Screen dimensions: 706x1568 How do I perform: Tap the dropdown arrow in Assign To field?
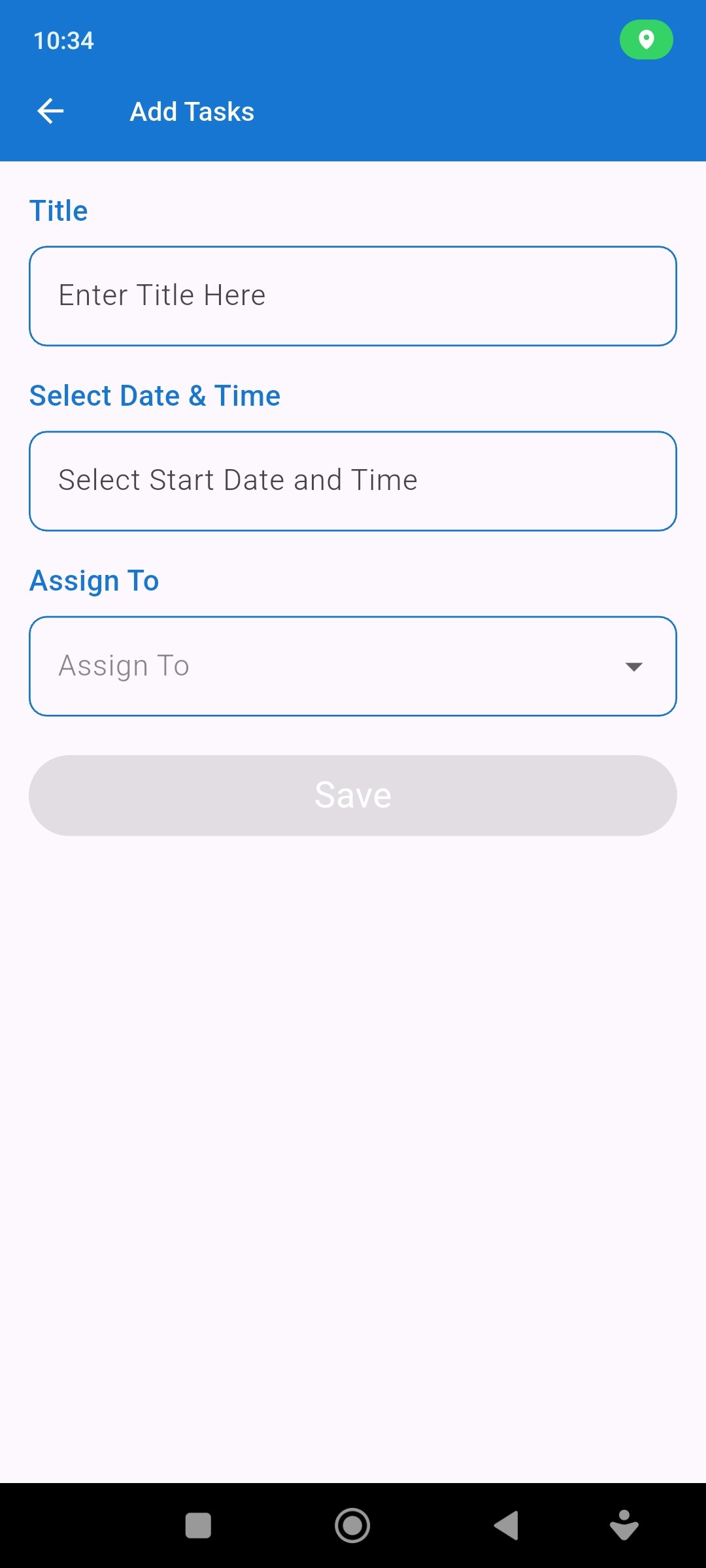[x=633, y=668]
